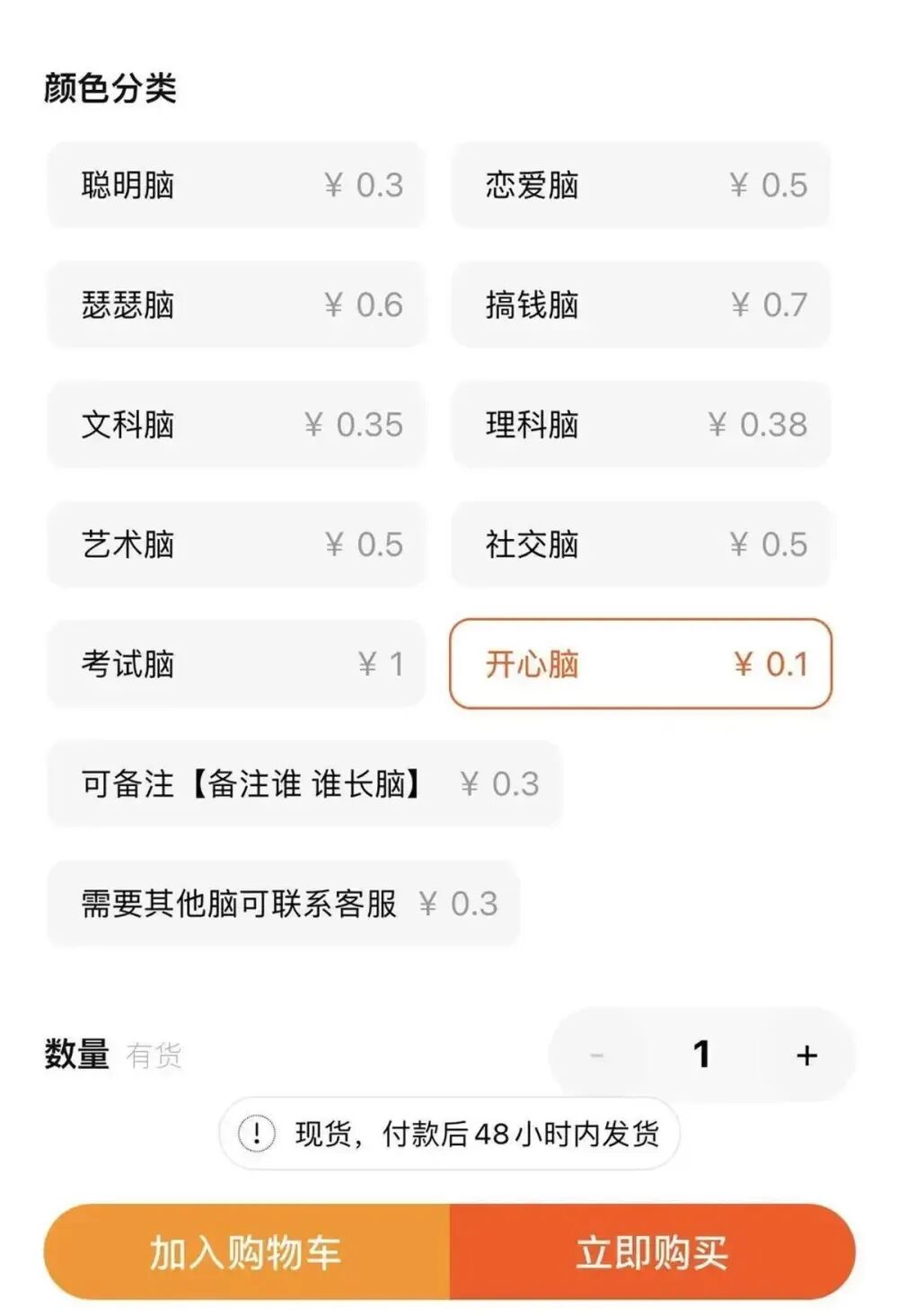
Task: Click the 现货 48-hour shipping notice banner
Action: [449, 1135]
